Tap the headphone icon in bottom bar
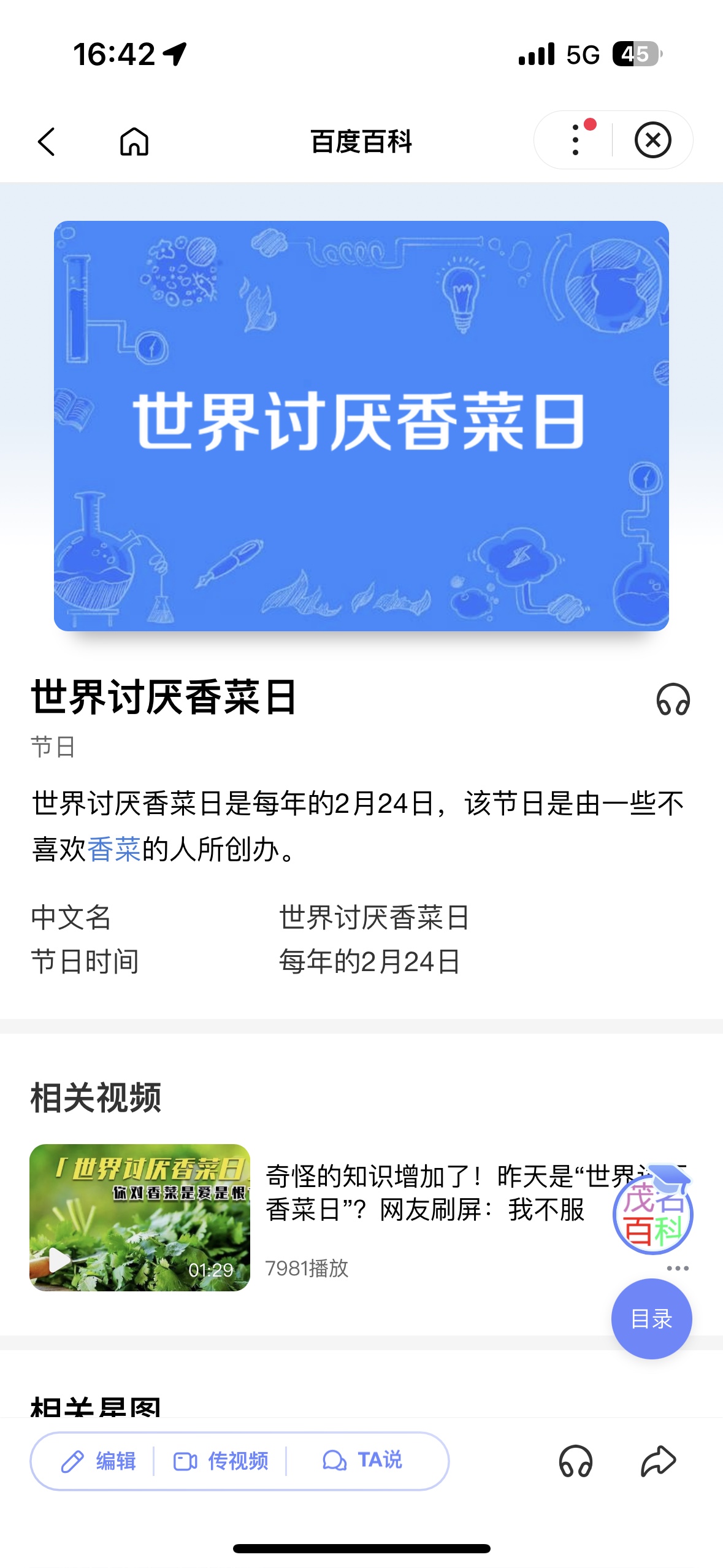This screenshot has width=723, height=1568. coord(575,1461)
